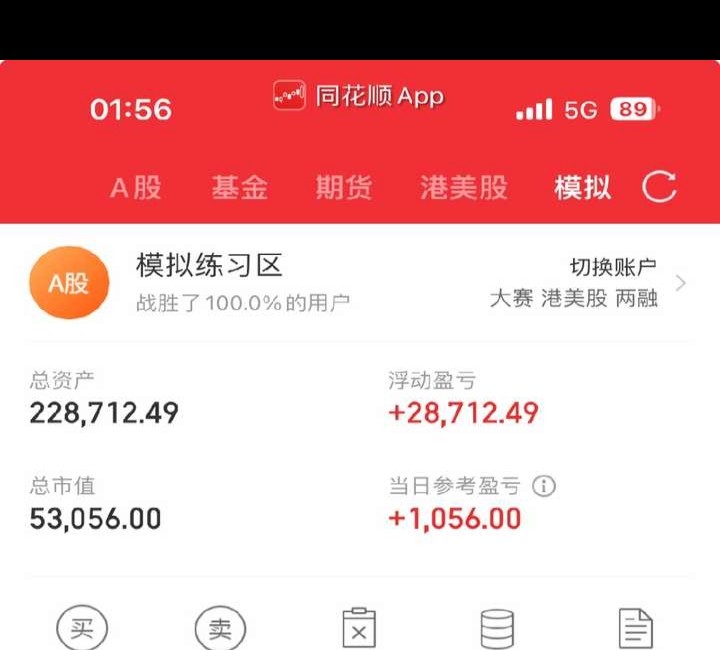Show info about 当日参考盈亏
The width and height of the screenshot is (720, 650).
(544, 487)
